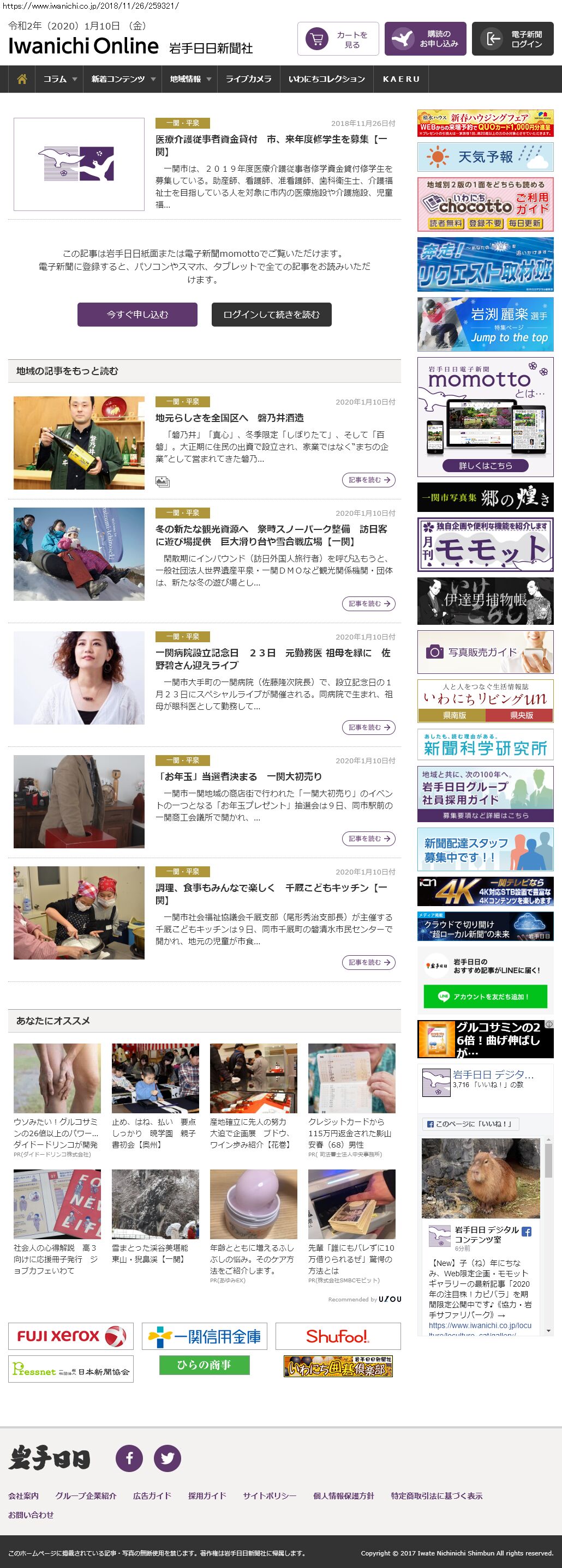Image resolution: width=562 pixels, height=1568 pixels.
Task: Open the カートを見る cart button
Action: [338, 39]
